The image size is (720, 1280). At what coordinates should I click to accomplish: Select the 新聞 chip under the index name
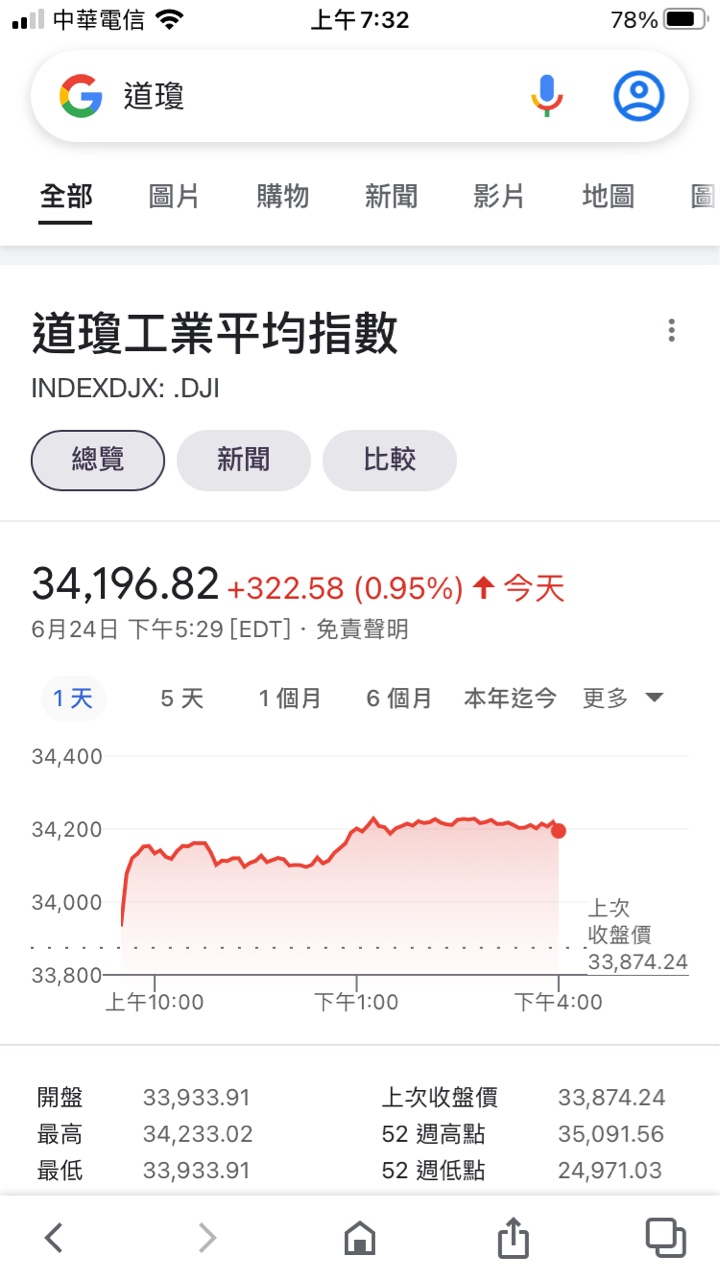point(243,460)
